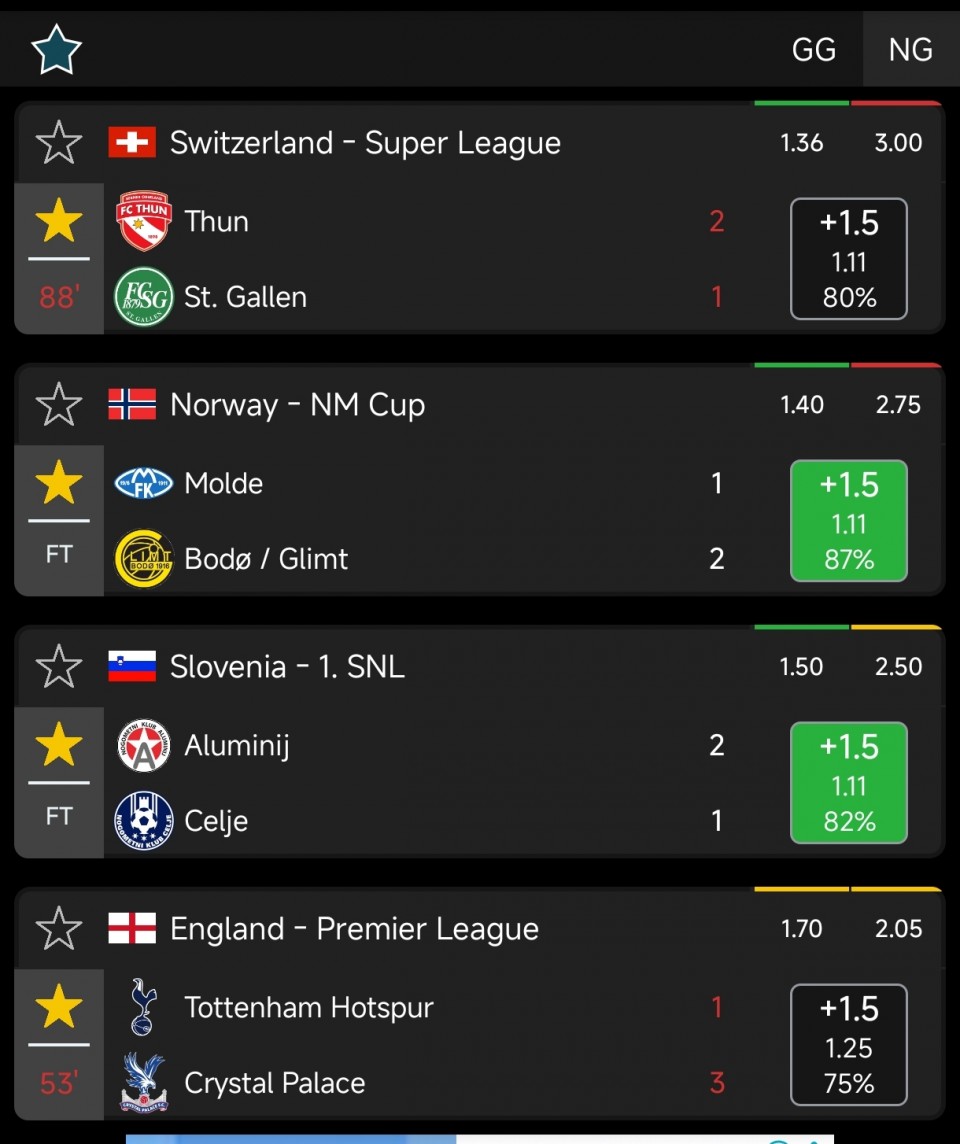Switch to the GG tab

click(813, 50)
